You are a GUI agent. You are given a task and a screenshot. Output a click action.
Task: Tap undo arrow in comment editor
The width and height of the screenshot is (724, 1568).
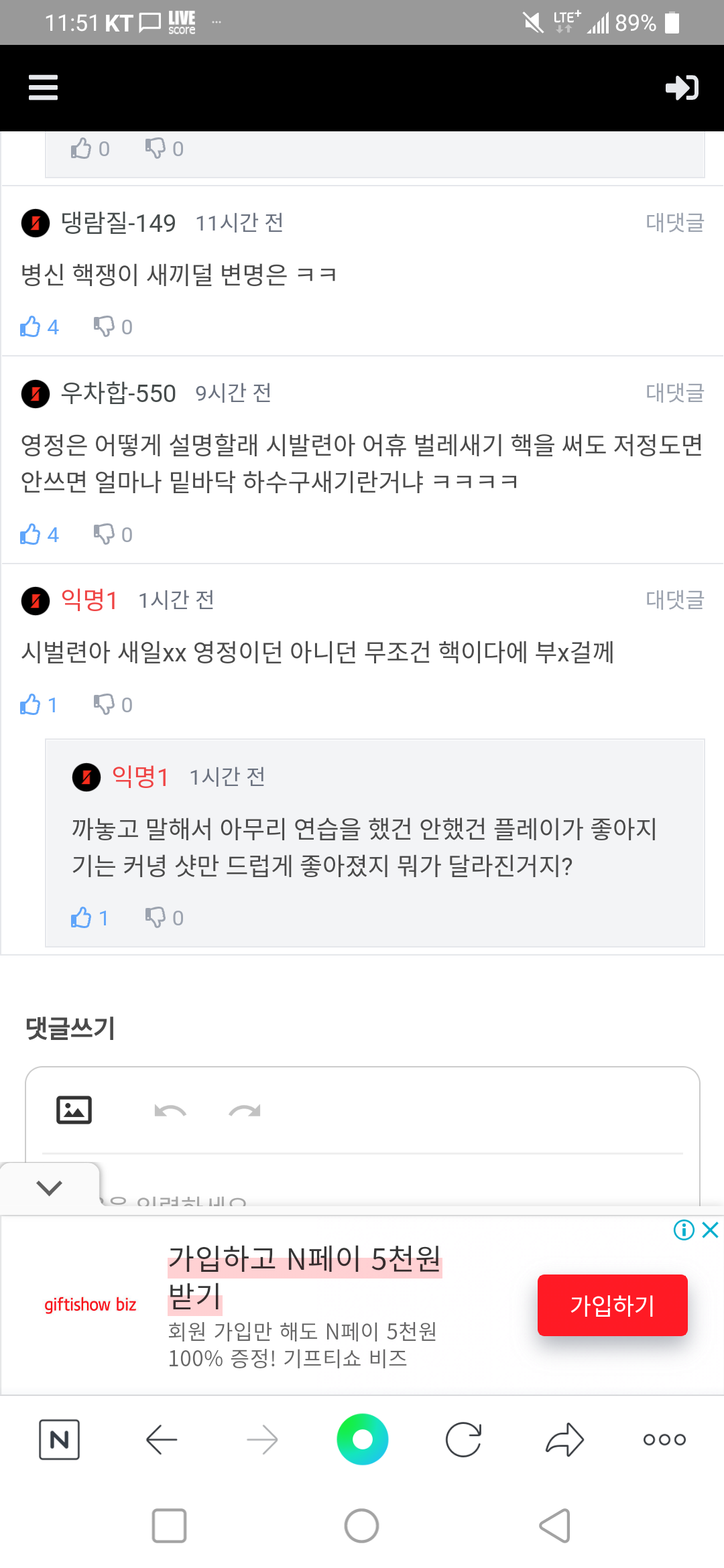pyautogui.click(x=170, y=1111)
